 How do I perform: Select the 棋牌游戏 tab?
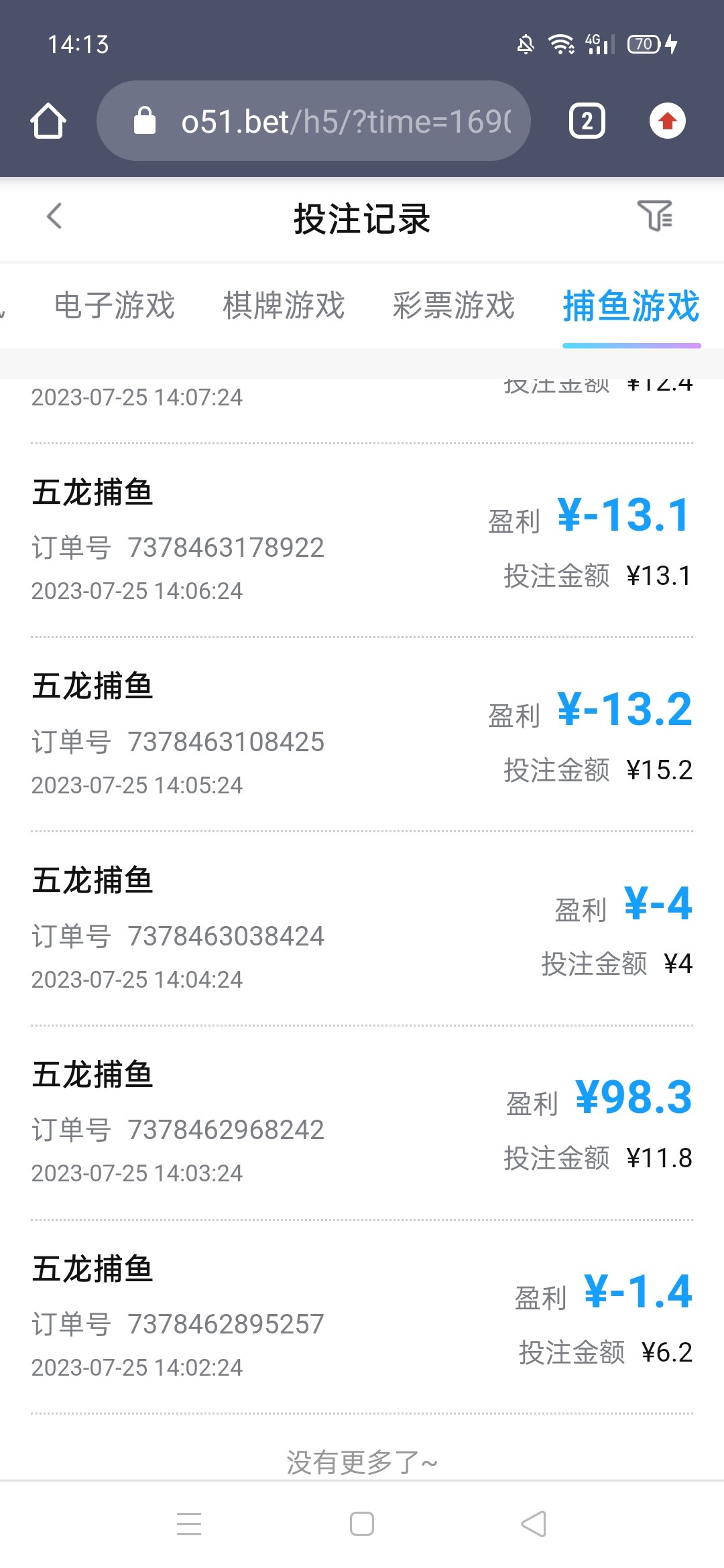click(284, 306)
